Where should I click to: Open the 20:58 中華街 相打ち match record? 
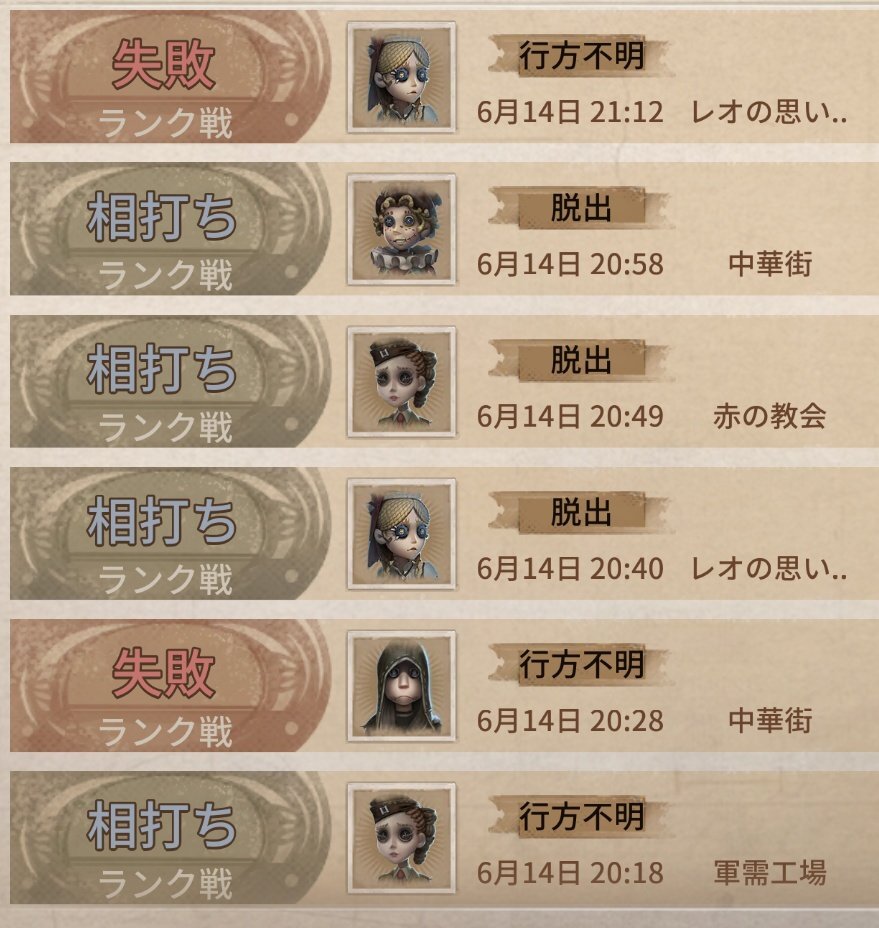click(x=444, y=229)
